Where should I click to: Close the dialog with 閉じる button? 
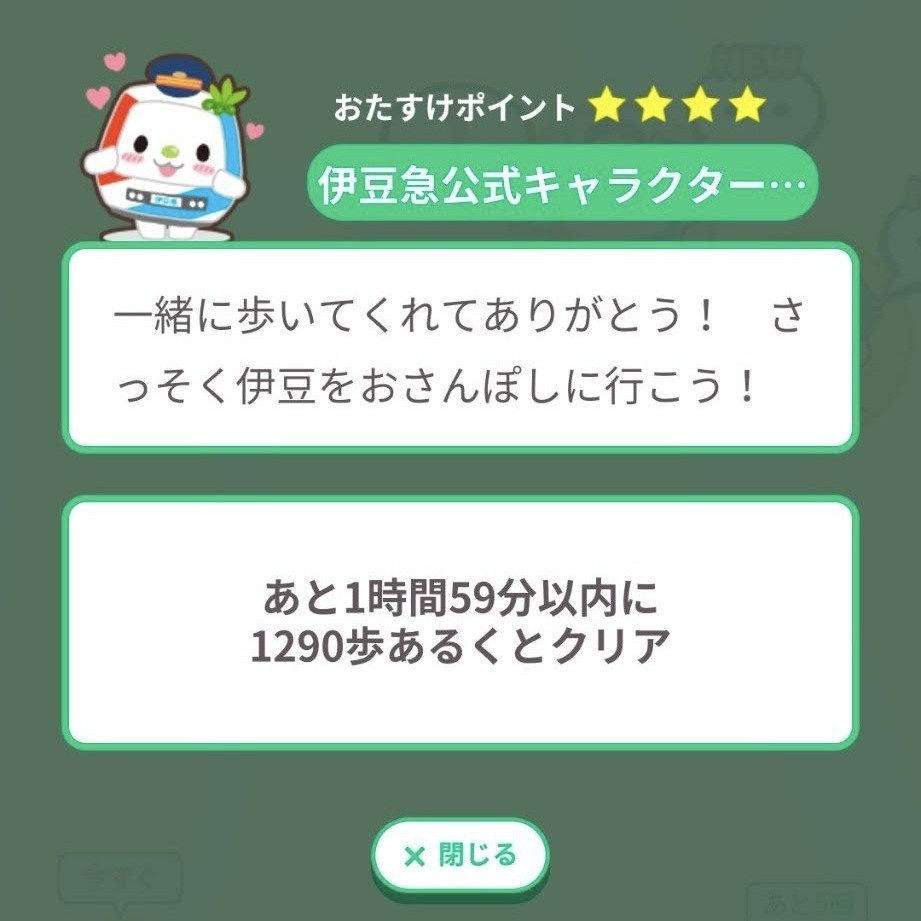click(x=460, y=855)
